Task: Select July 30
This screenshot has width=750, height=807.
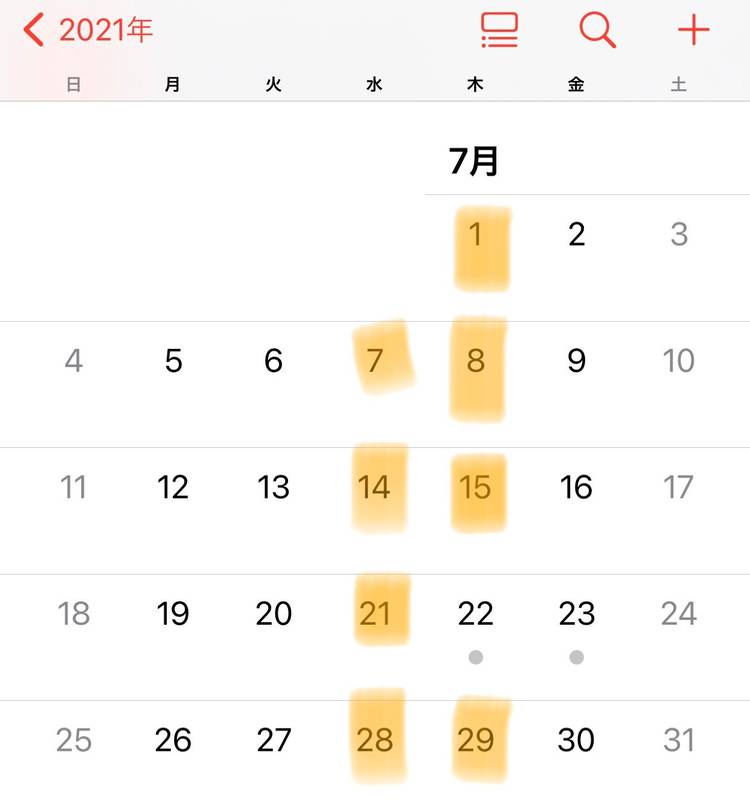Action: (576, 740)
